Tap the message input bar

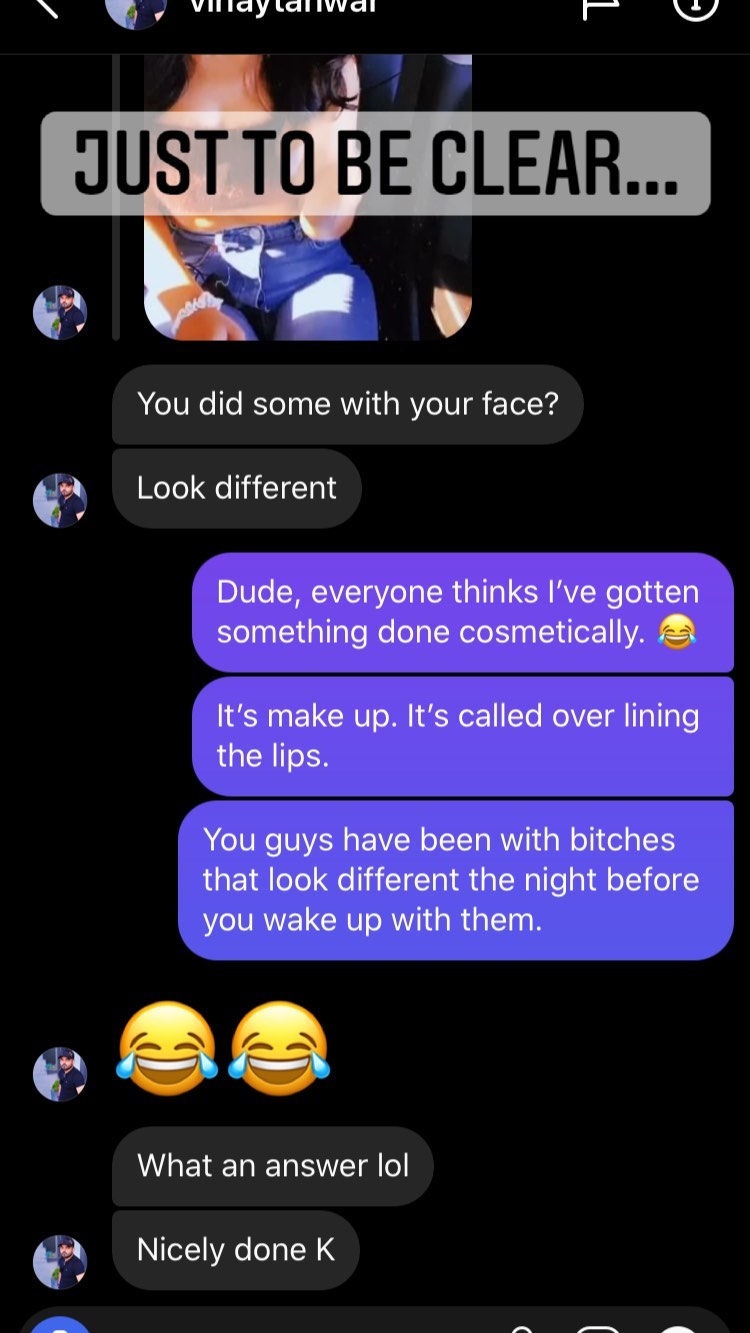pyautogui.click(x=300, y=1324)
